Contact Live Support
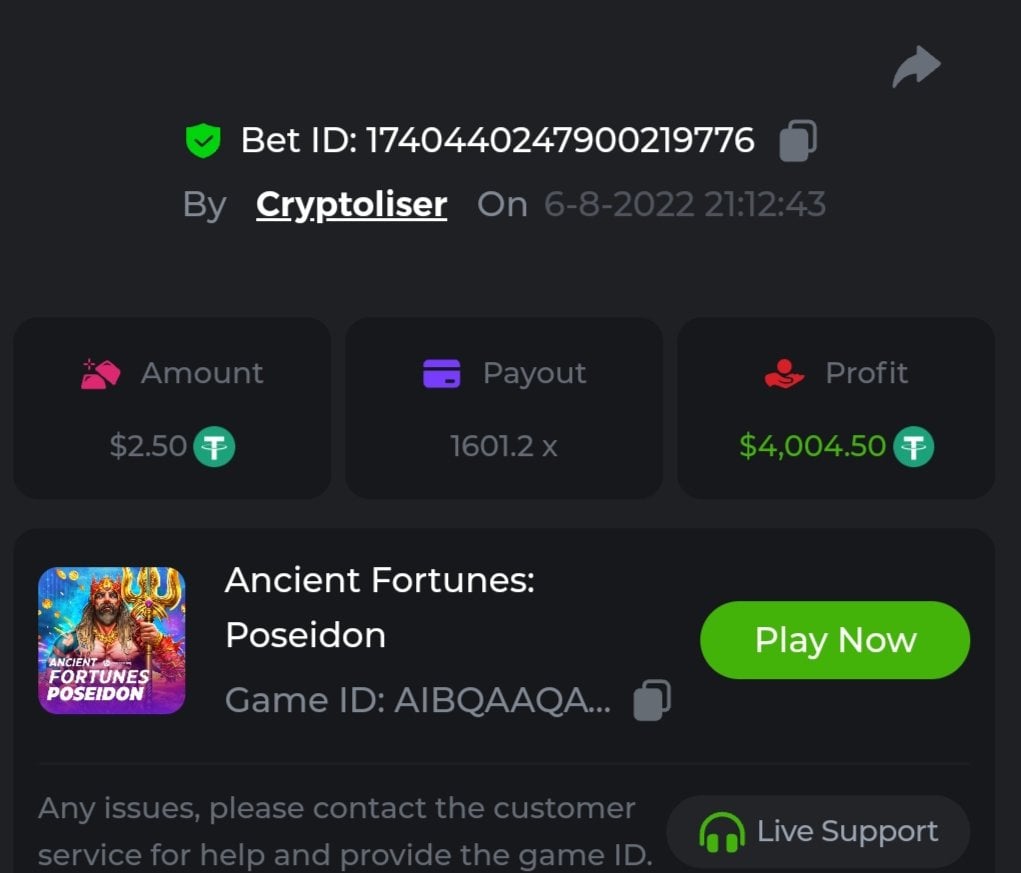The width and height of the screenshot is (1021, 873). (x=818, y=831)
